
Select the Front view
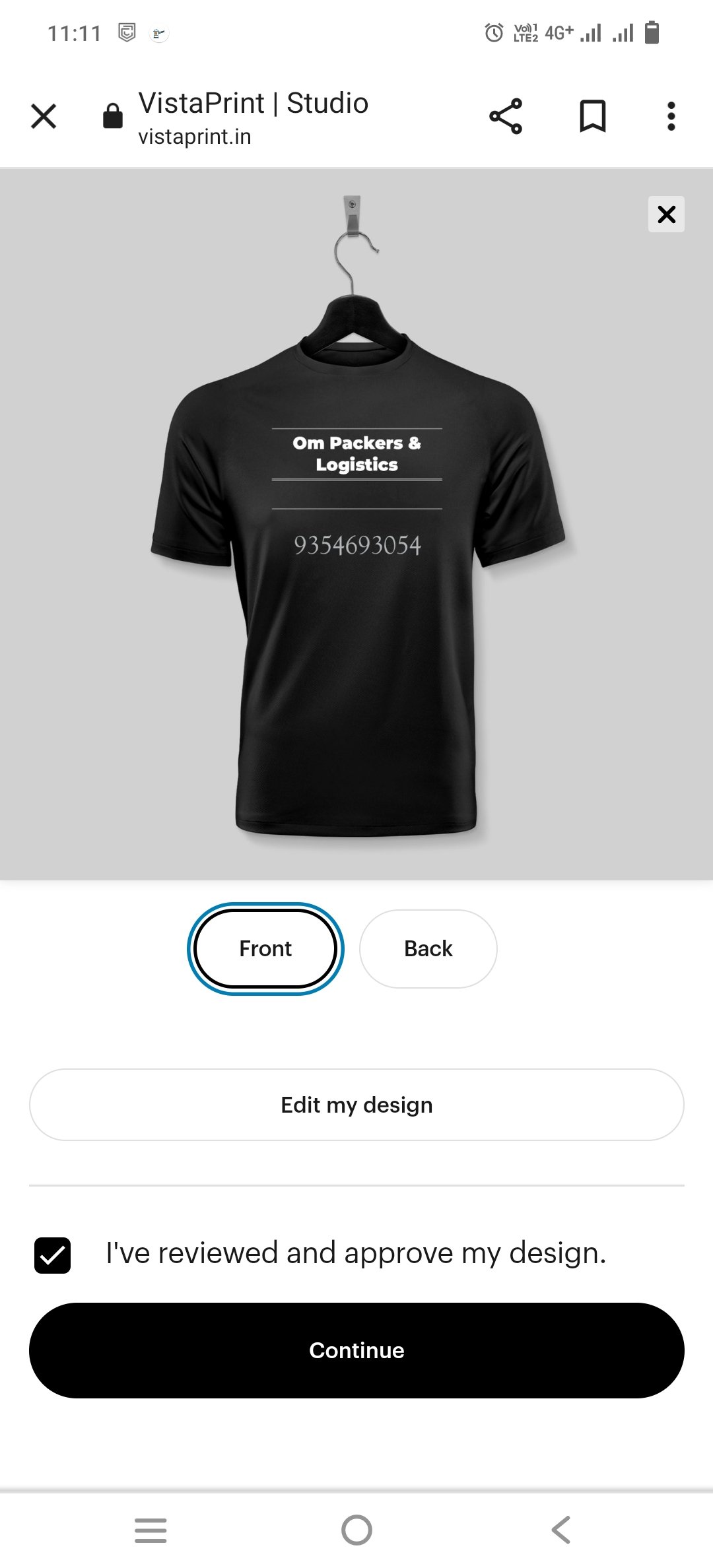tap(265, 948)
